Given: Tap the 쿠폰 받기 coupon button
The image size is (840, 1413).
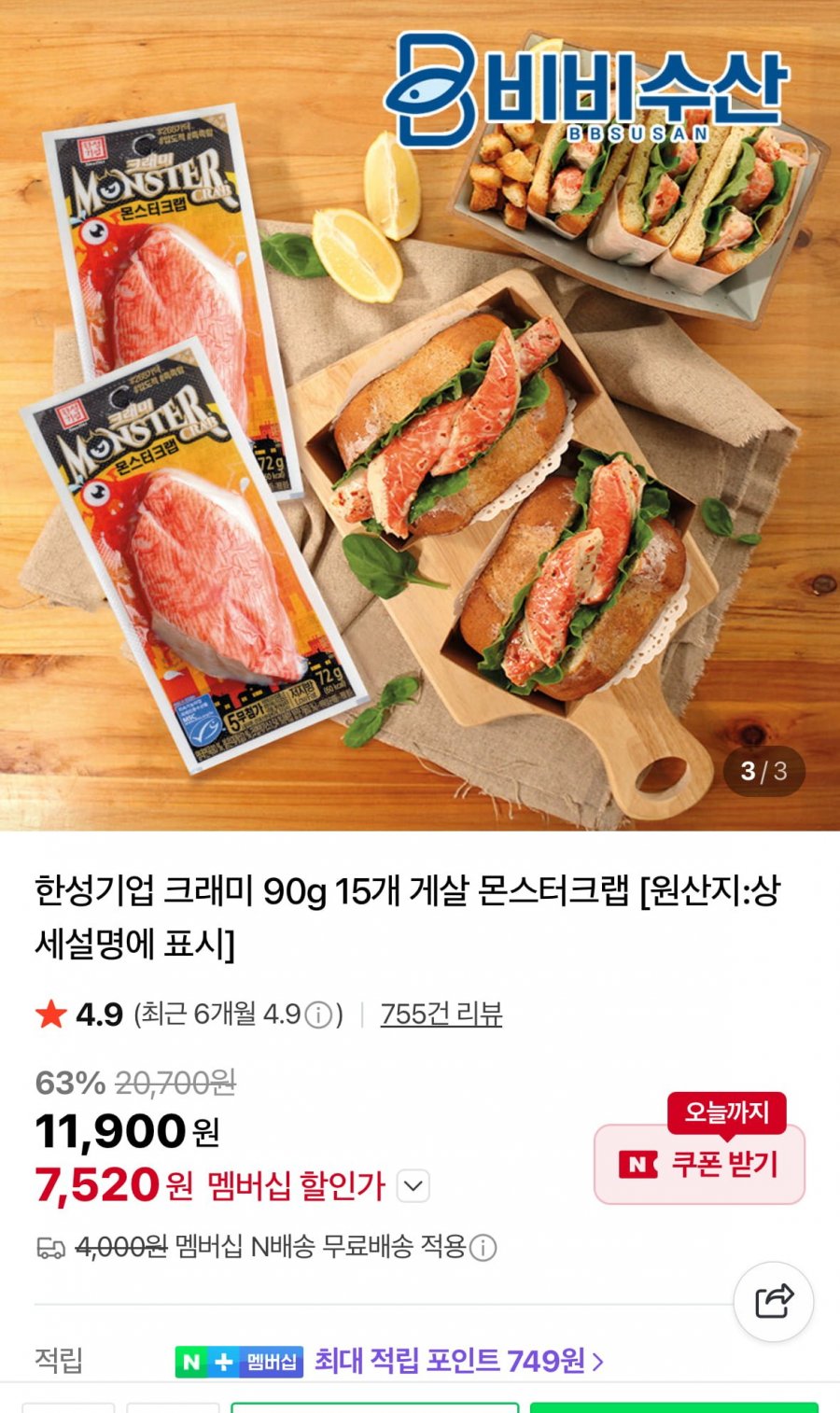Looking at the screenshot, I should tap(699, 1164).
